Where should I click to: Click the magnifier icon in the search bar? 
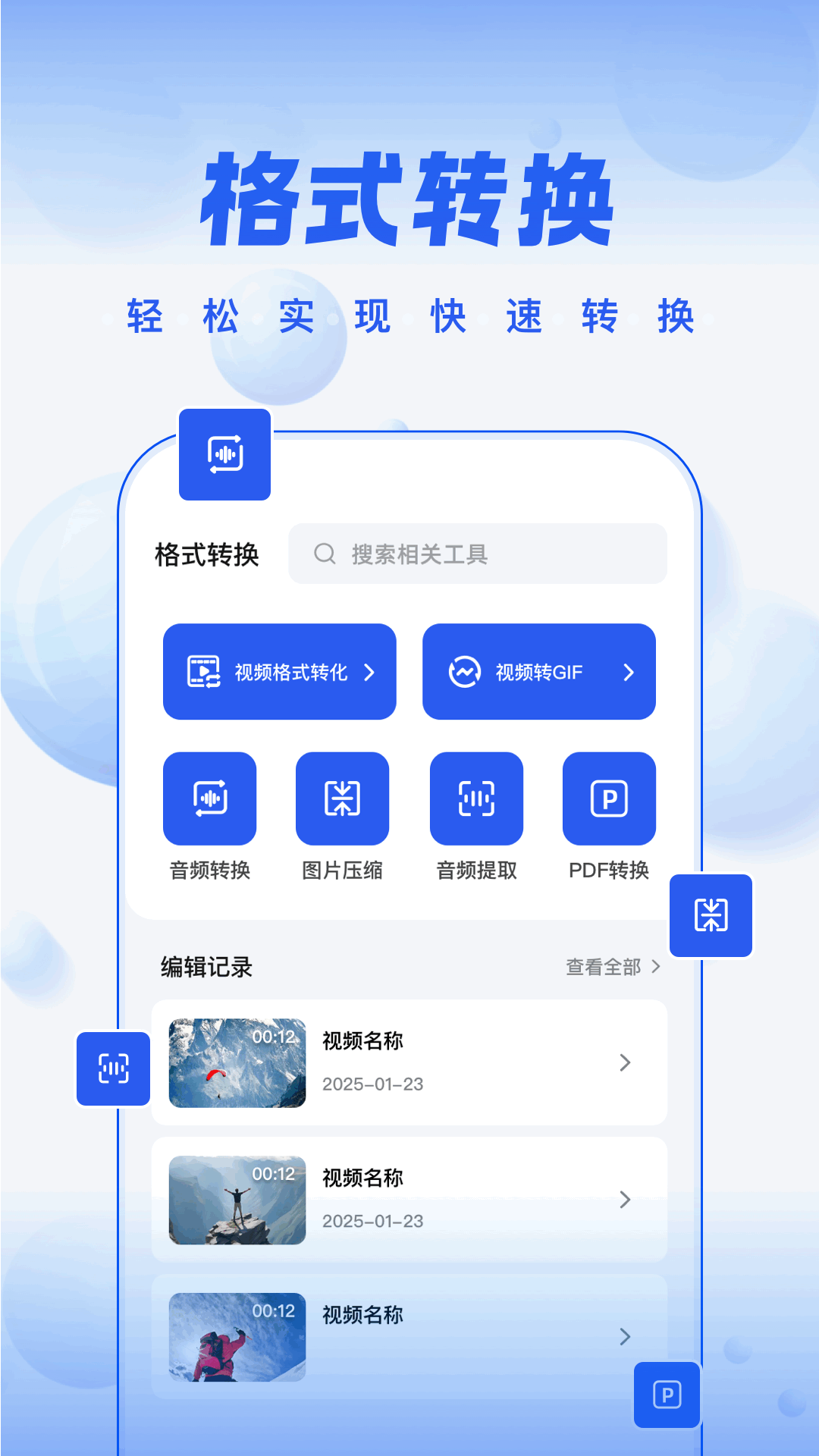[325, 554]
